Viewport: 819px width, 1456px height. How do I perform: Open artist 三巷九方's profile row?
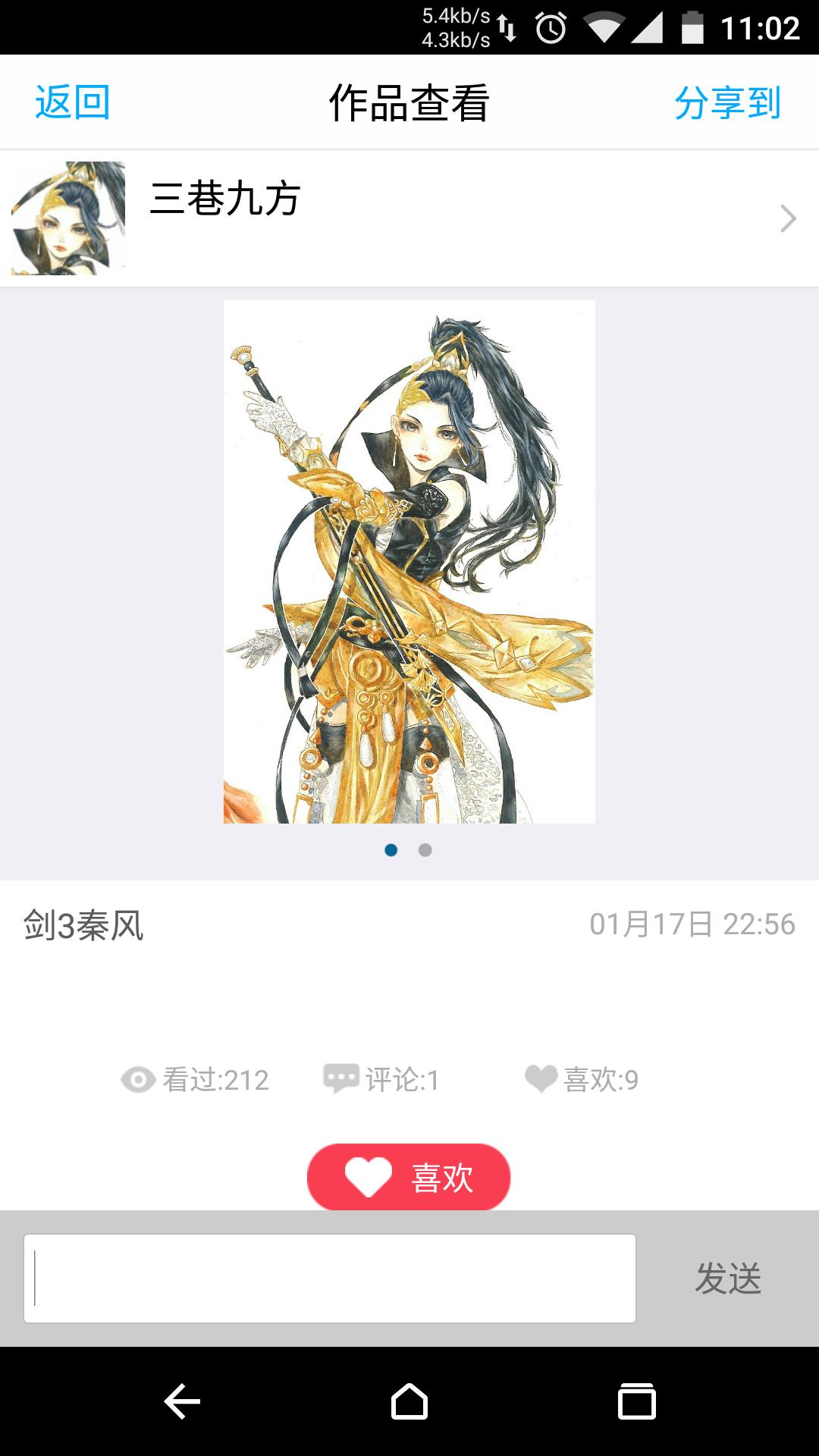point(409,218)
